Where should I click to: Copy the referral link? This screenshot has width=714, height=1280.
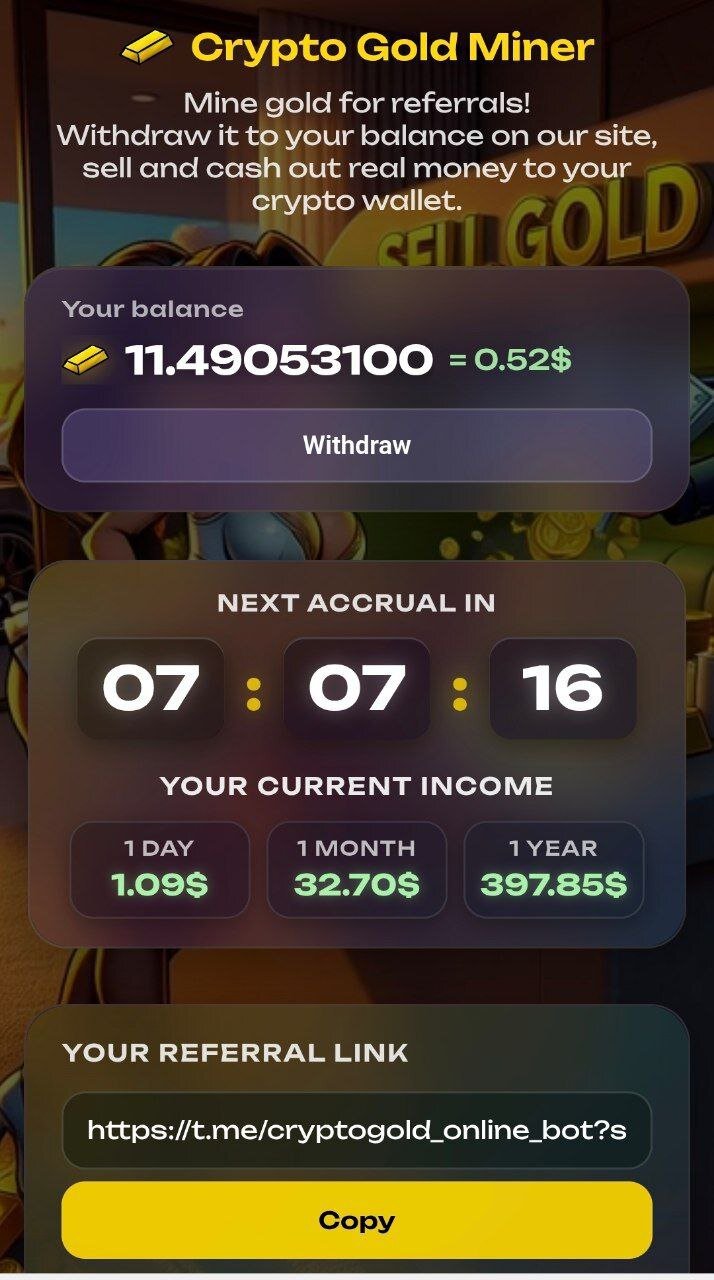coord(357,1220)
